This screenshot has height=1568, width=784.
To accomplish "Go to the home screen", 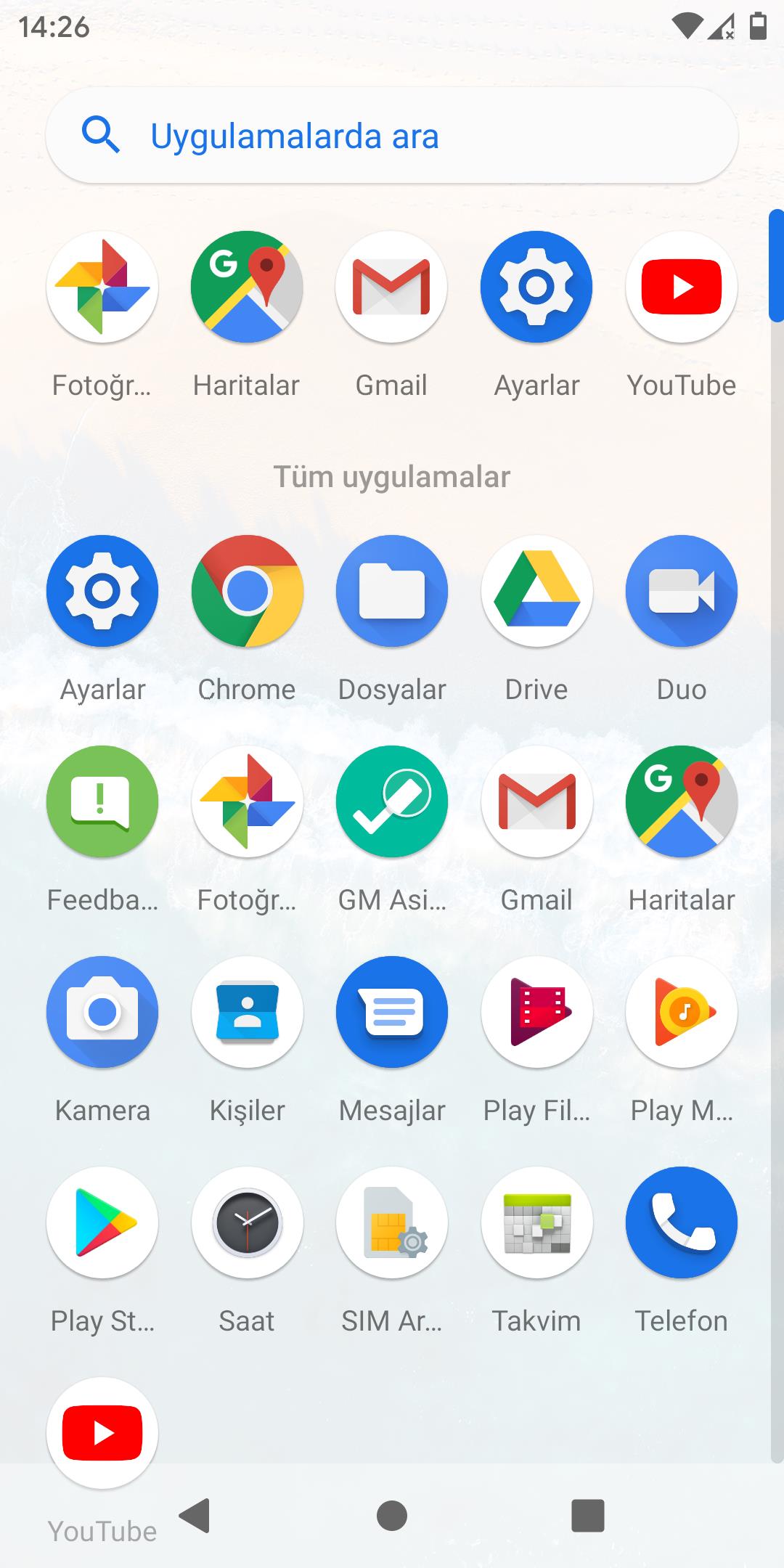I will pyautogui.click(x=392, y=1516).
